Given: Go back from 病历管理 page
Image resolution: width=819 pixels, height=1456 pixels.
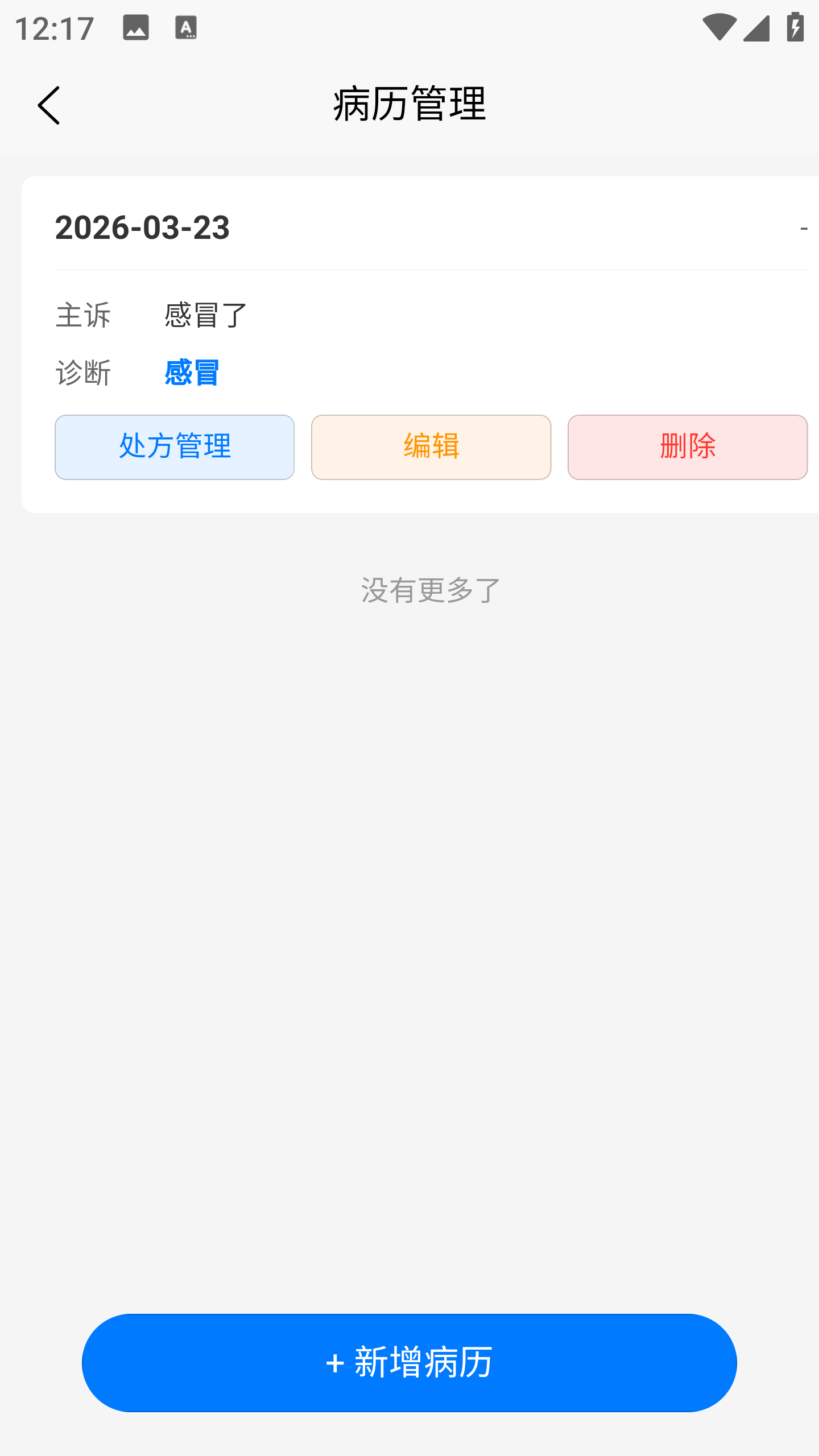Looking at the screenshot, I should pos(49,105).
